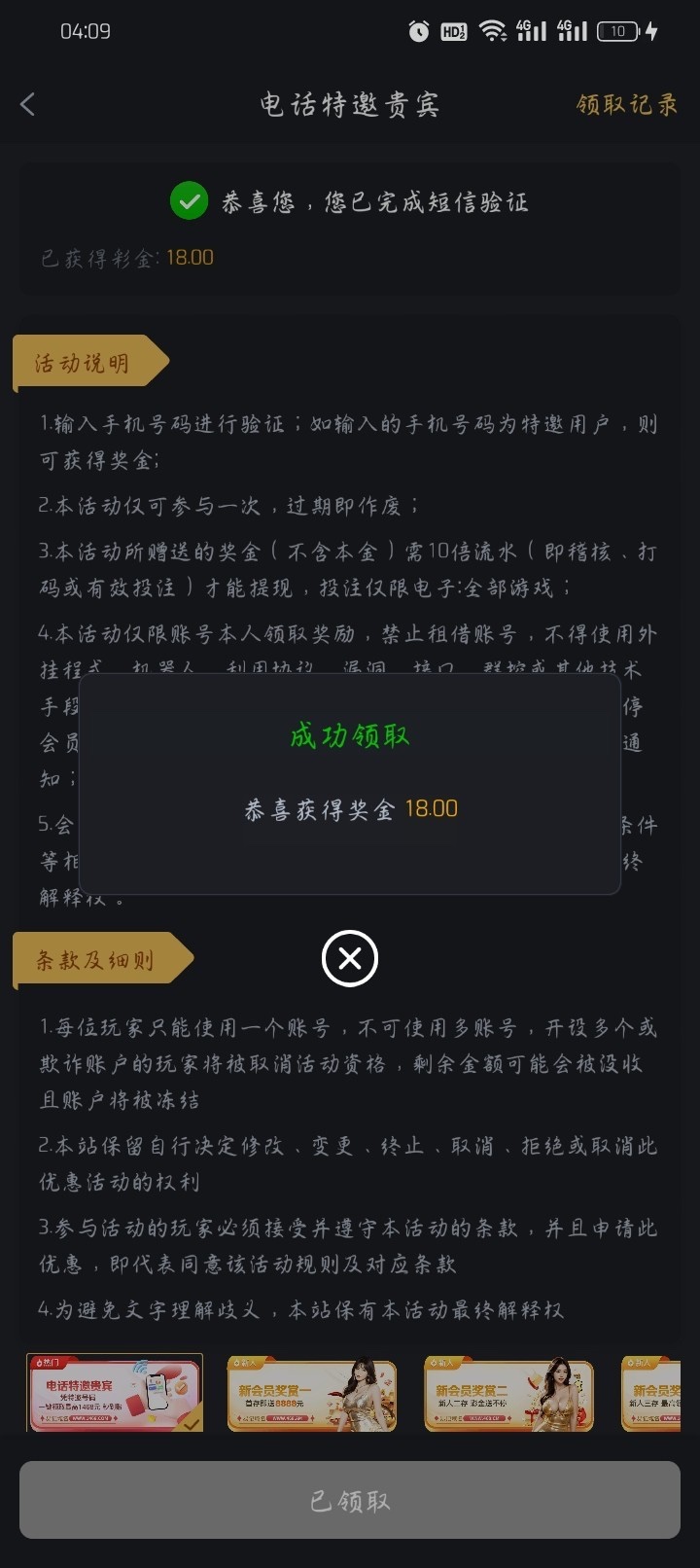Go back from the 电话特邀贵宾 page
This screenshot has width=700, height=1568.
28,105
